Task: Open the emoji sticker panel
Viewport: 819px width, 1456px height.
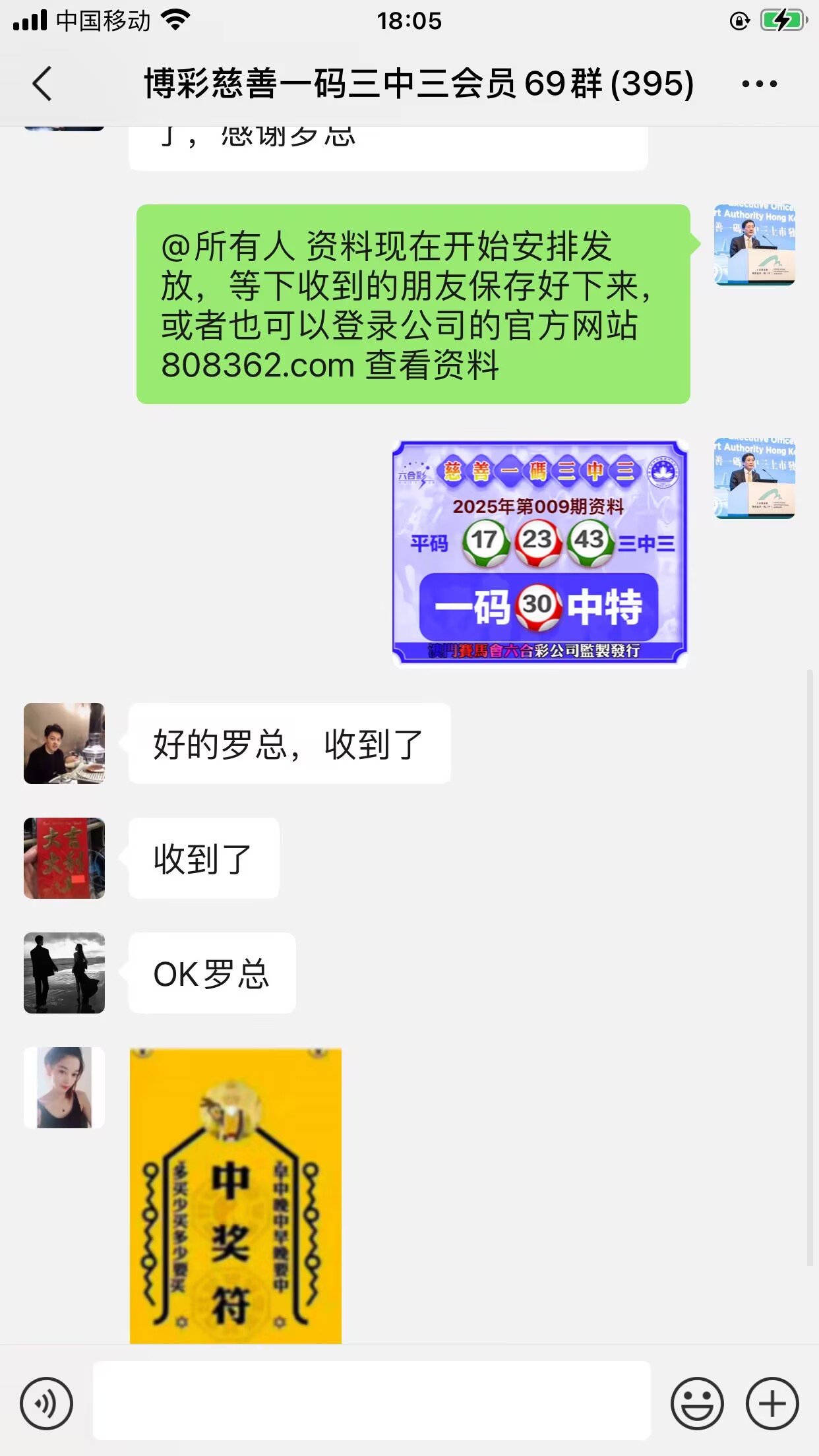Action: 697,1403
